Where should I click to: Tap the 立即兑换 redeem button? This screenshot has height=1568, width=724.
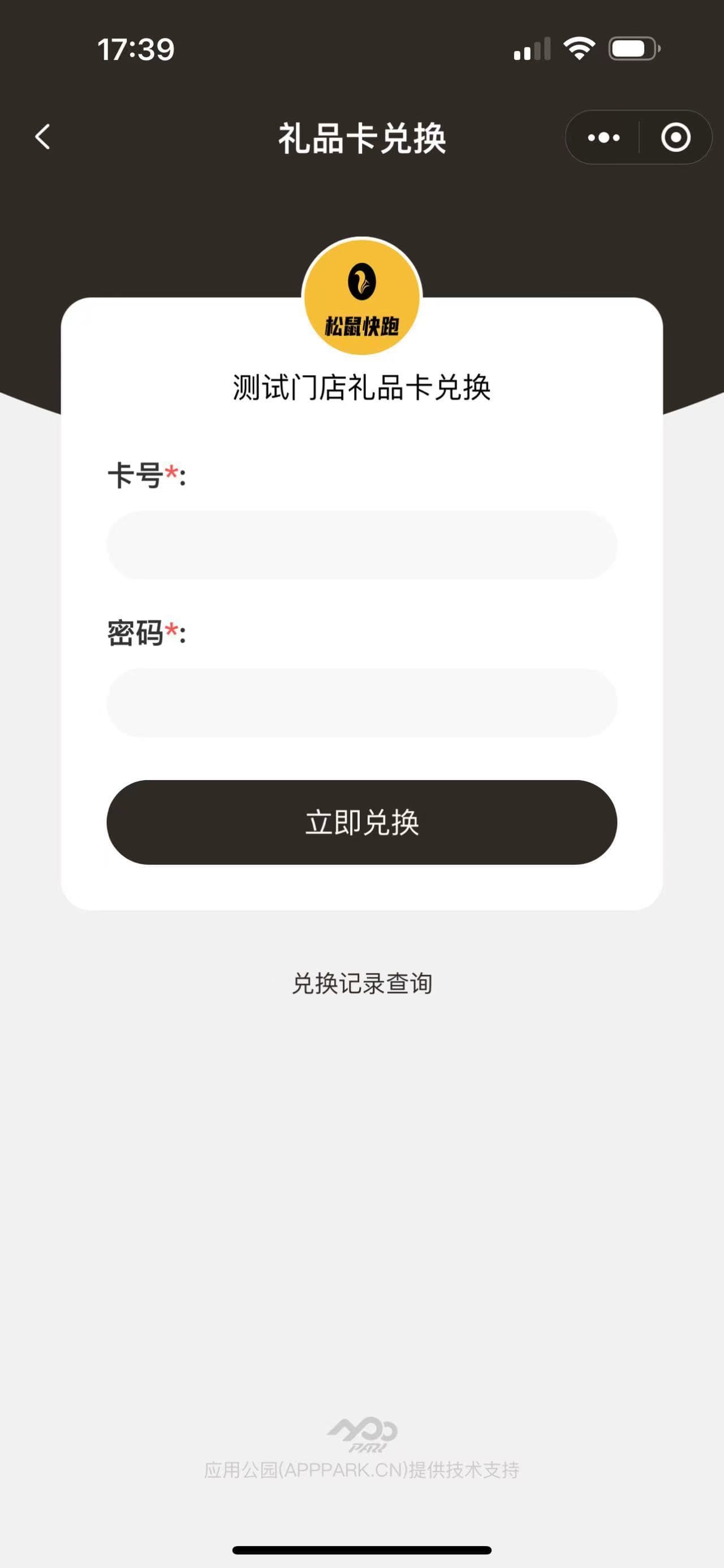[361, 822]
